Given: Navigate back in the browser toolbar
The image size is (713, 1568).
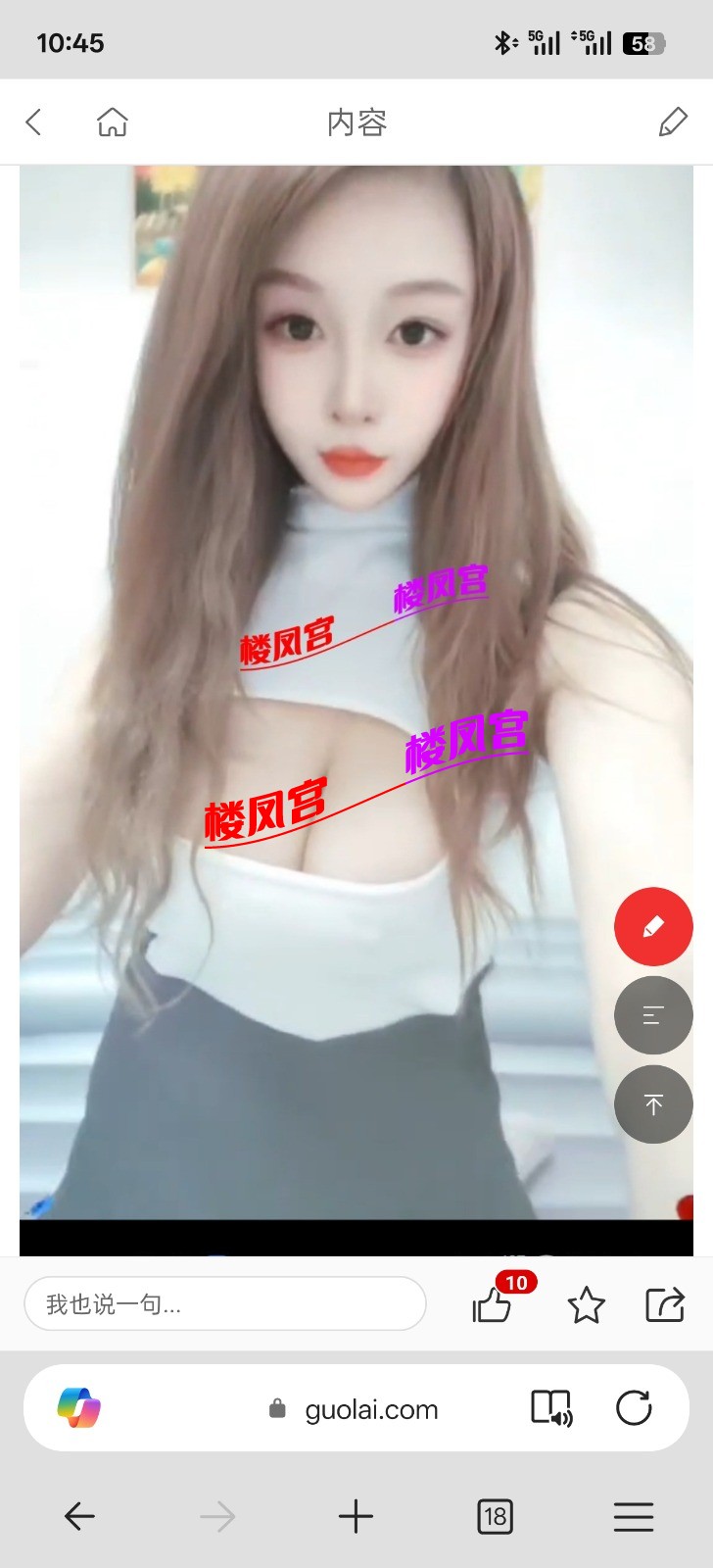Looking at the screenshot, I should point(79,1517).
